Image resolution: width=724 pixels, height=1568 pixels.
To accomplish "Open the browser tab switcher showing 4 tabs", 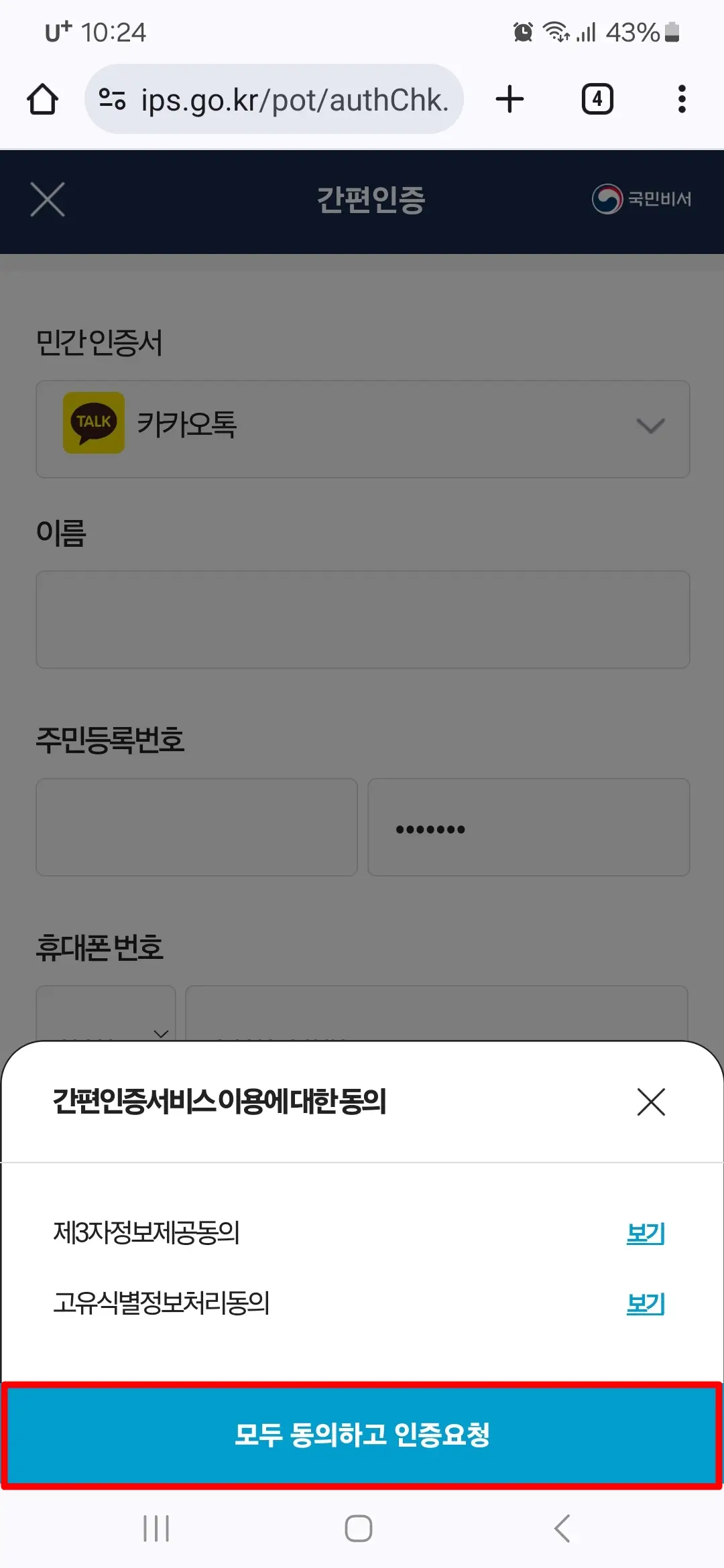I will tap(597, 99).
